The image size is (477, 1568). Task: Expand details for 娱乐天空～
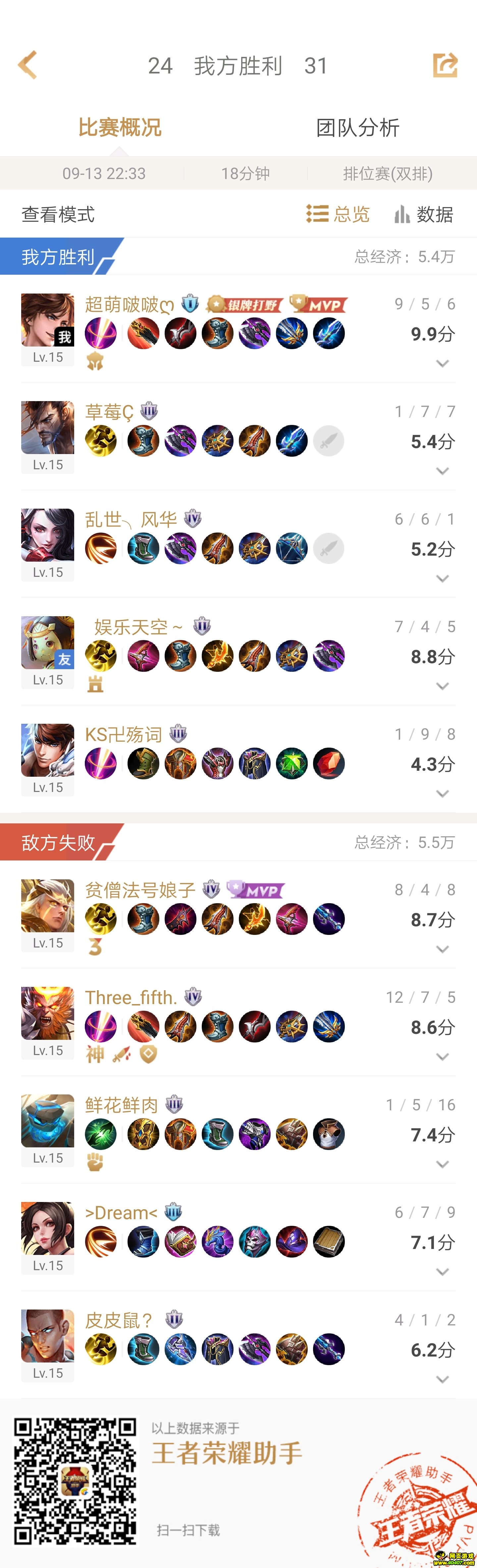click(x=443, y=686)
